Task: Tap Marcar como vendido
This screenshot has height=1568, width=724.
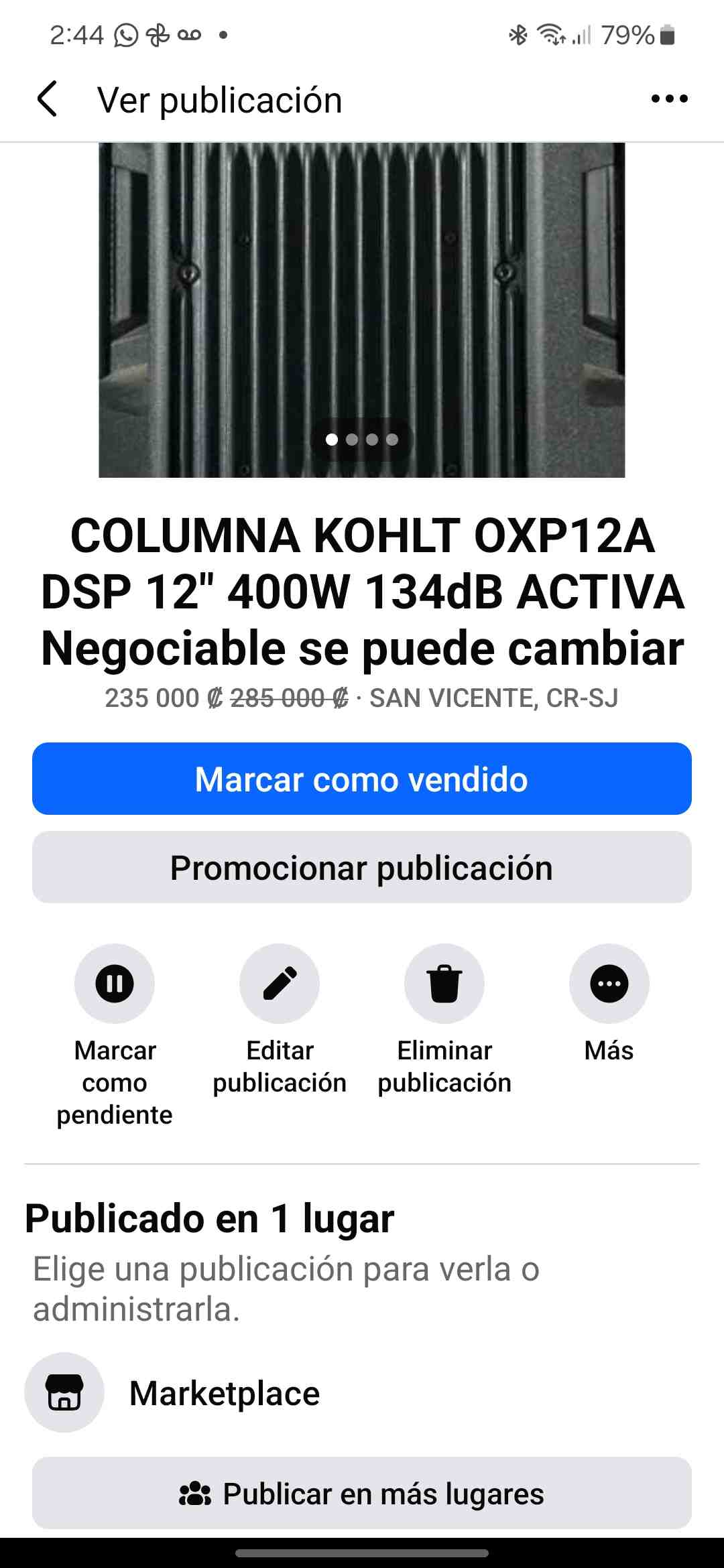Action: [362, 779]
